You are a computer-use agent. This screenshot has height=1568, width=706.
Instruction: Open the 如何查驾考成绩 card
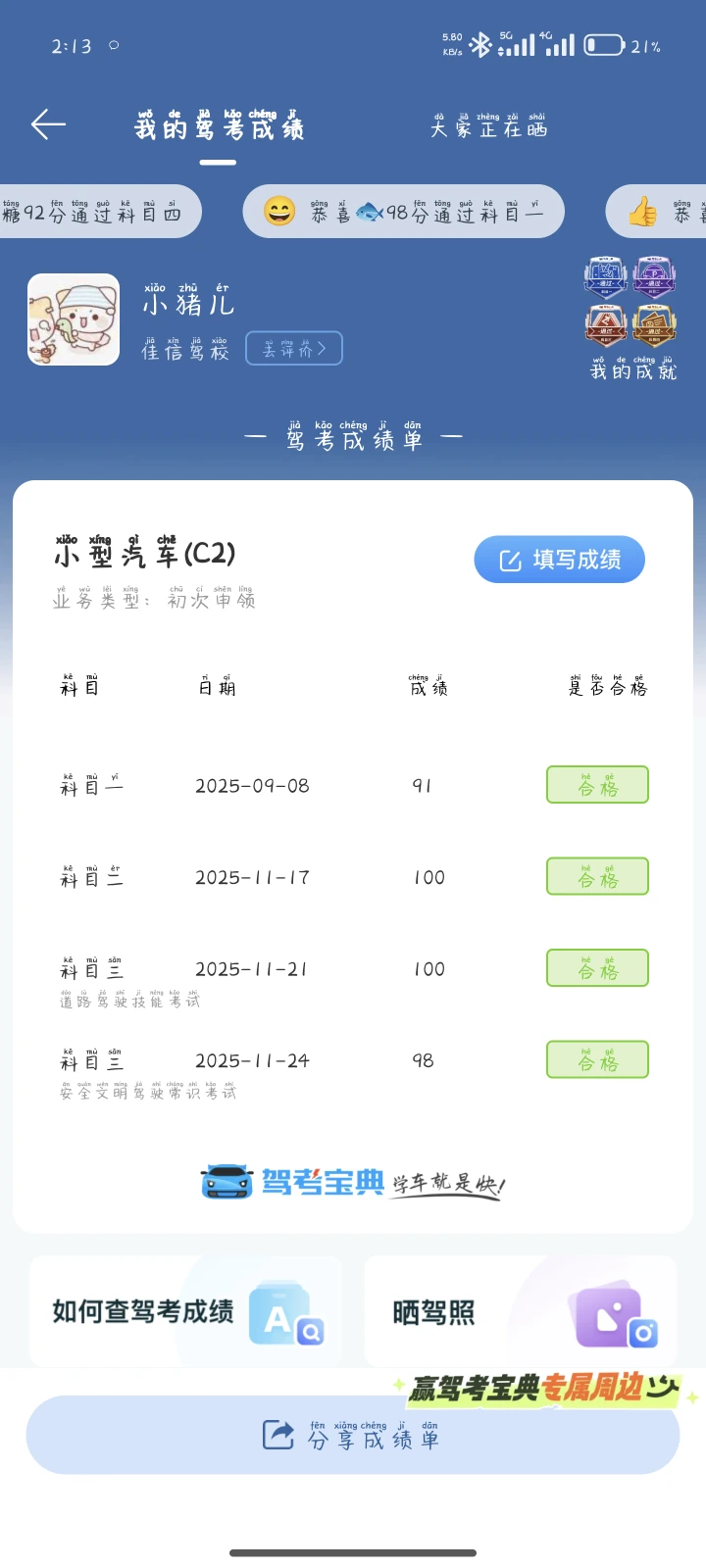(186, 1311)
